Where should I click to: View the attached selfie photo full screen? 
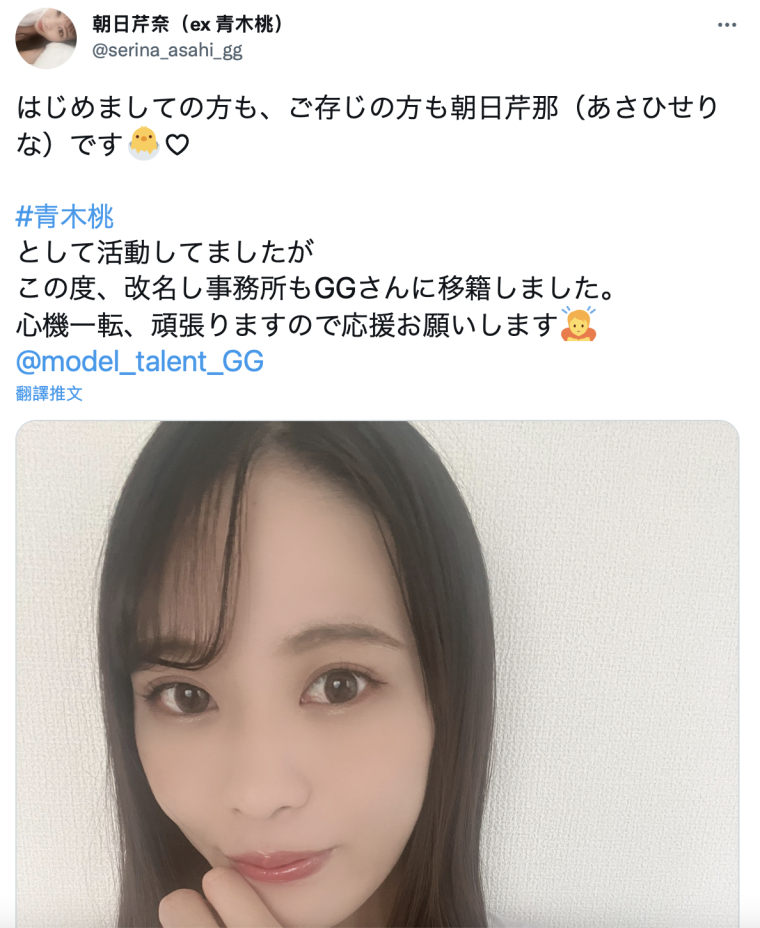[x=377, y=672]
